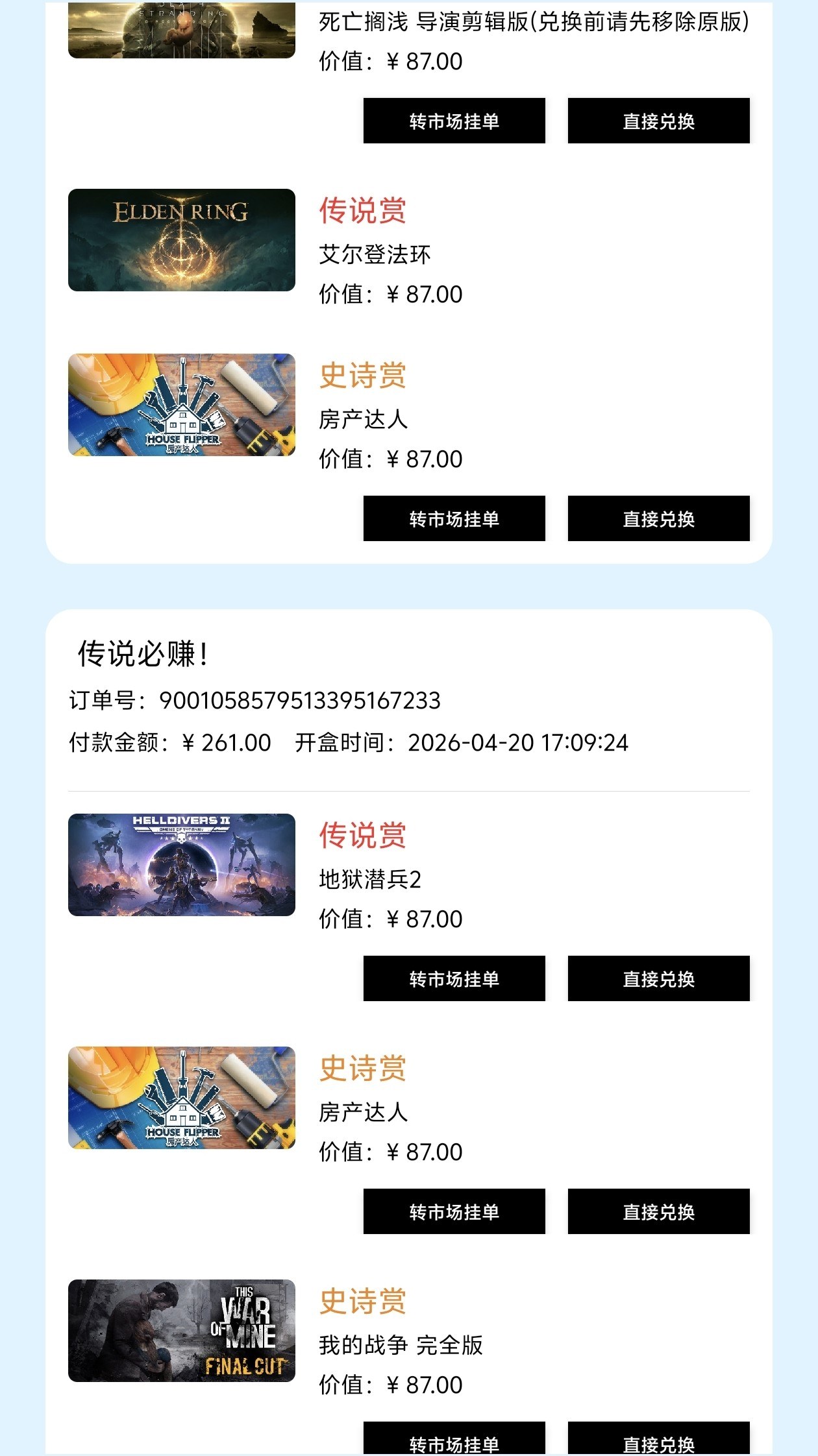Redeem 地狱潜兵2 with 直接兑换

[x=658, y=978]
